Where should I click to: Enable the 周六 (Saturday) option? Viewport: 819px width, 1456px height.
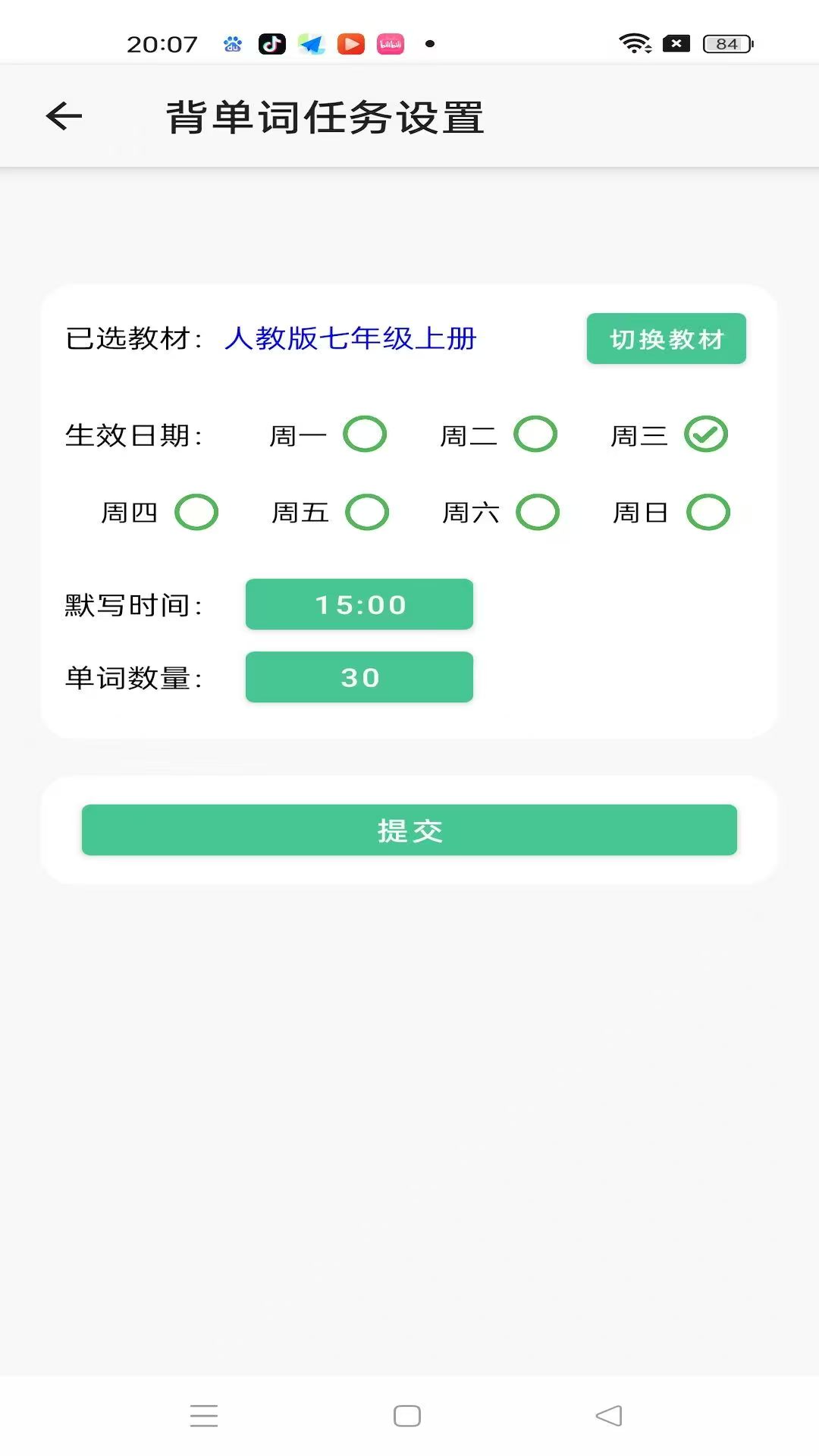(x=538, y=512)
